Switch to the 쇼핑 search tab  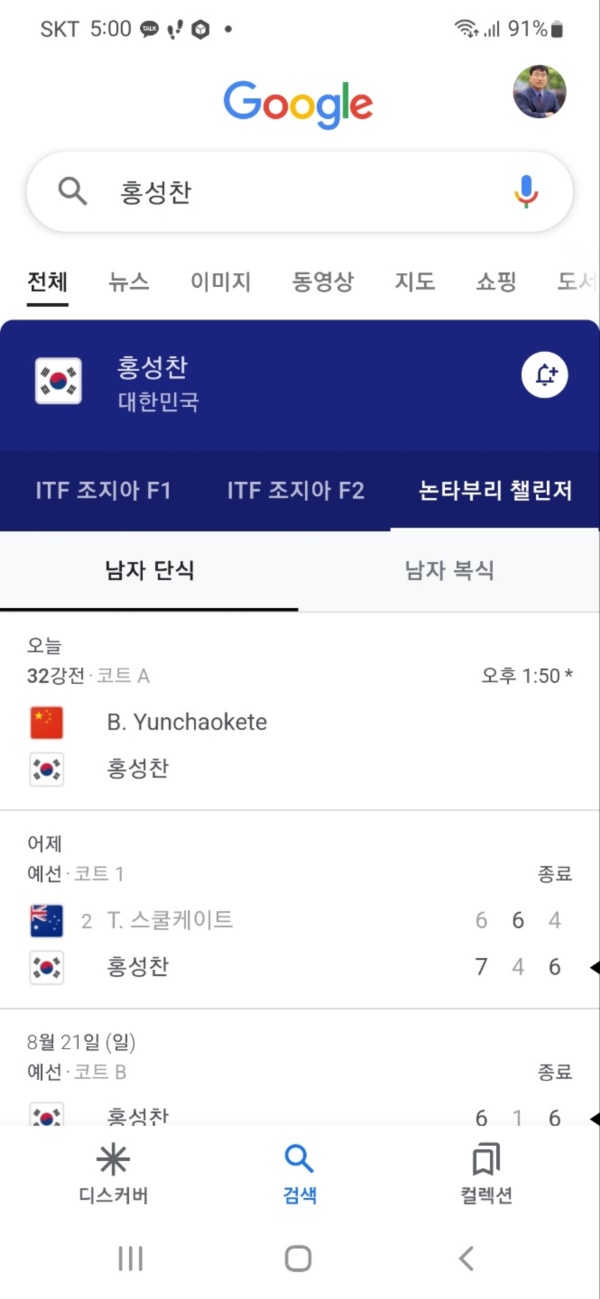496,282
